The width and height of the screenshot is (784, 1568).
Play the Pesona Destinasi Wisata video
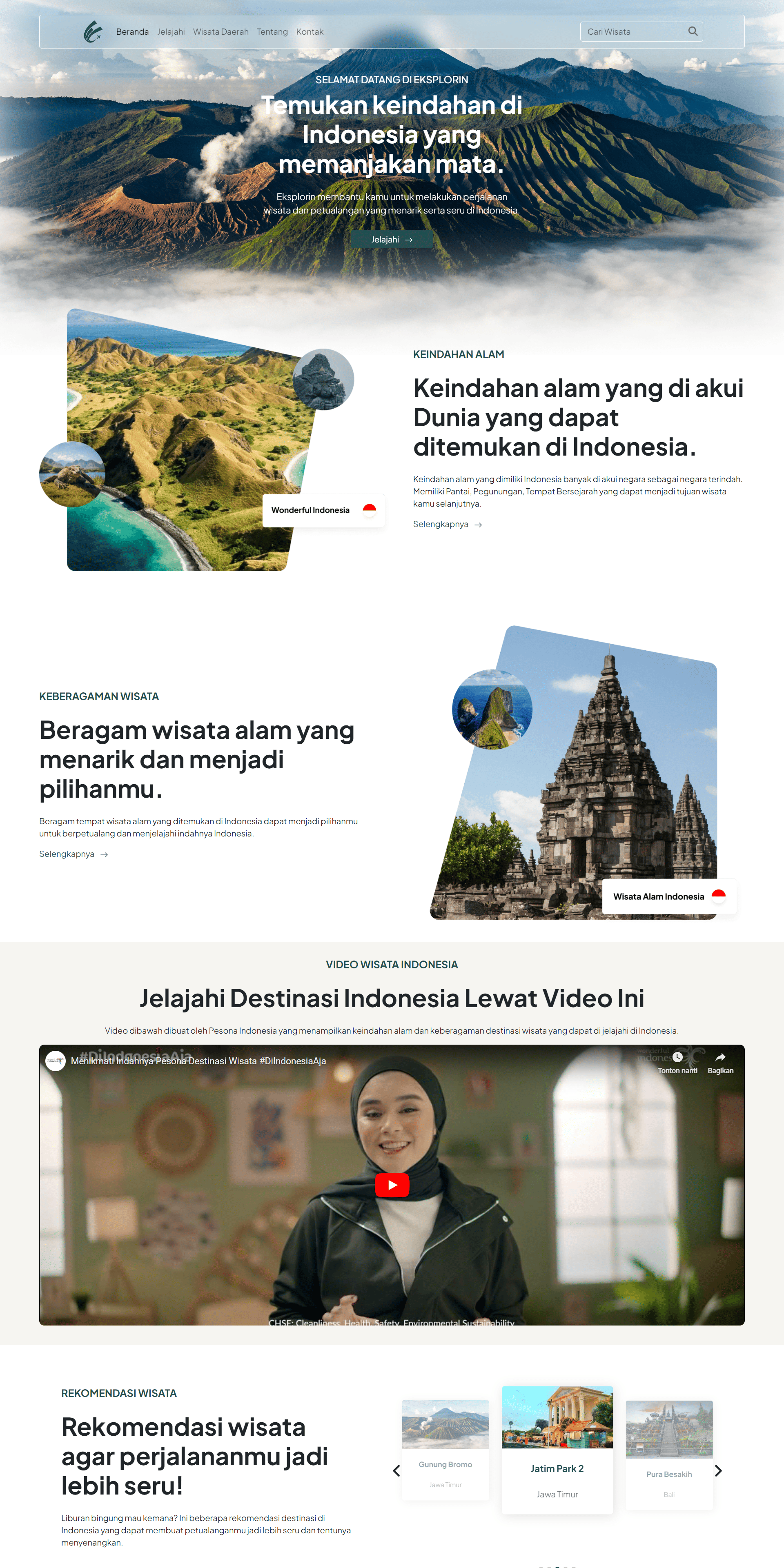pyautogui.click(x=392, y=1185)
